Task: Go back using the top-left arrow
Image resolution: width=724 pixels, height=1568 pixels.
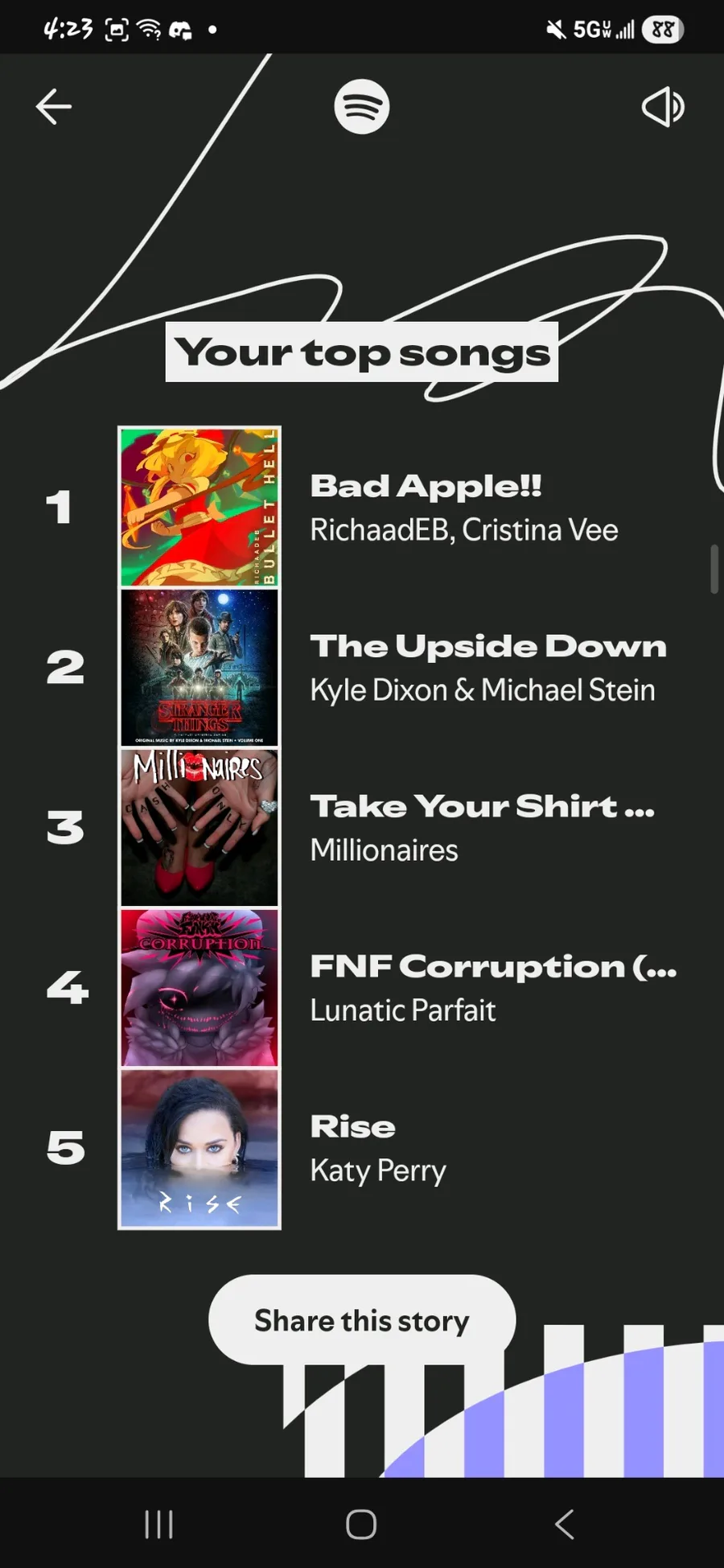Action: click(54, 107)
